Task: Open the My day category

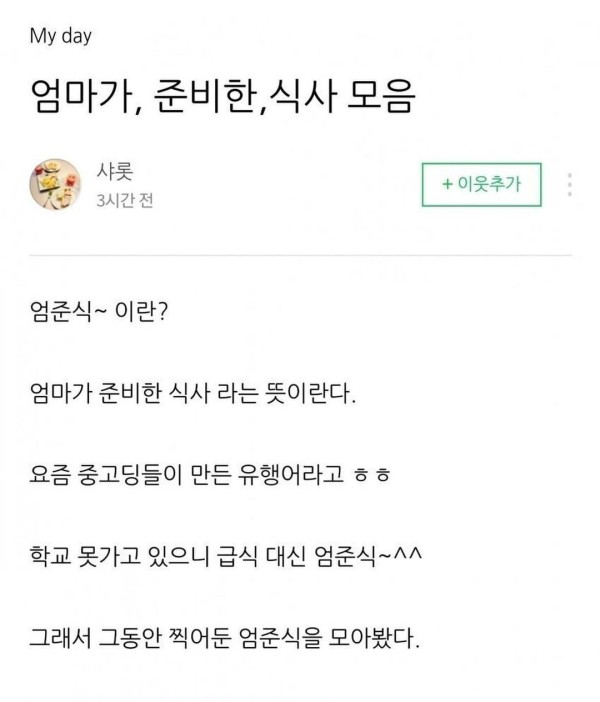Action: pos(62,36)
